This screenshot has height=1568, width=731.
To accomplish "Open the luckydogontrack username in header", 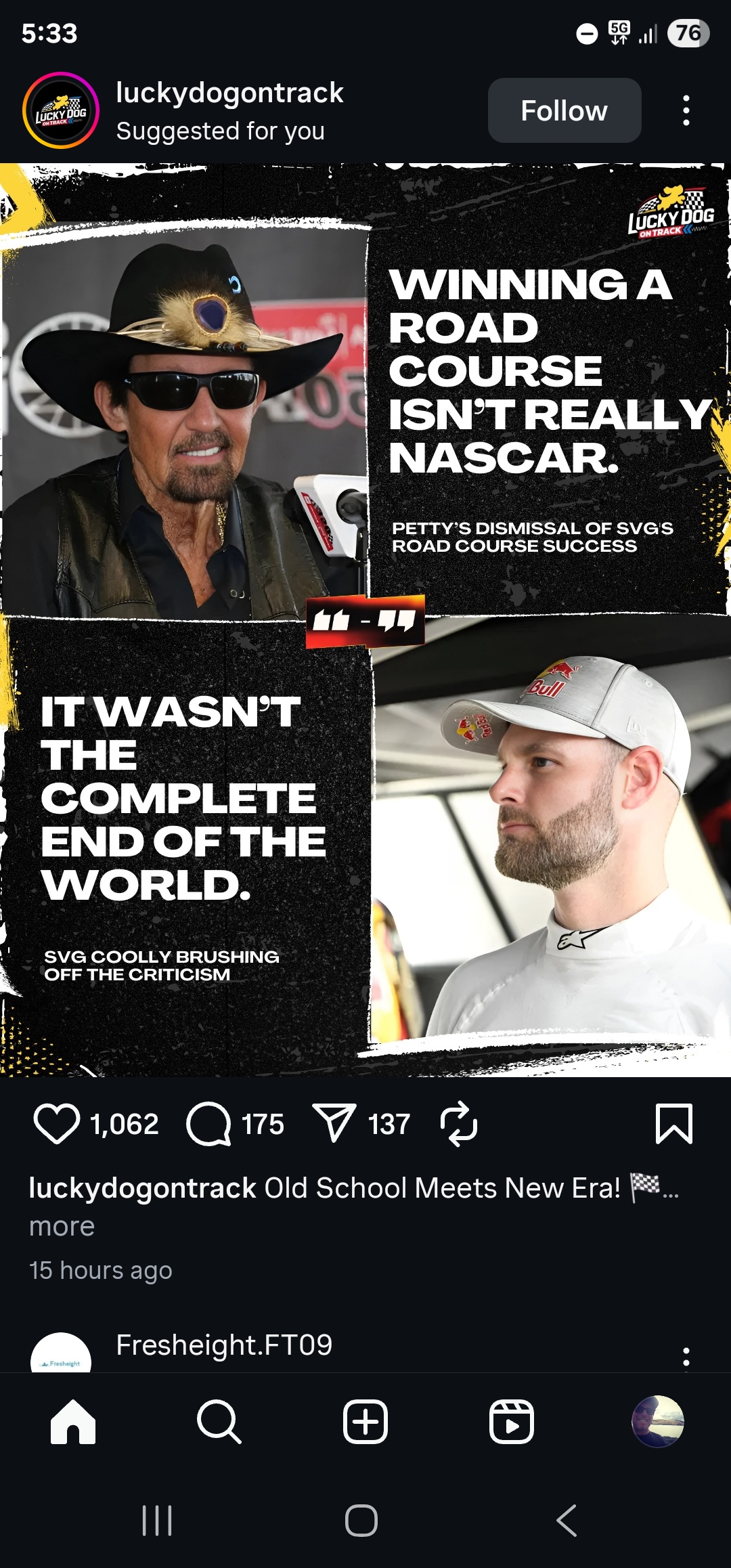I will [x=229, y=93].
